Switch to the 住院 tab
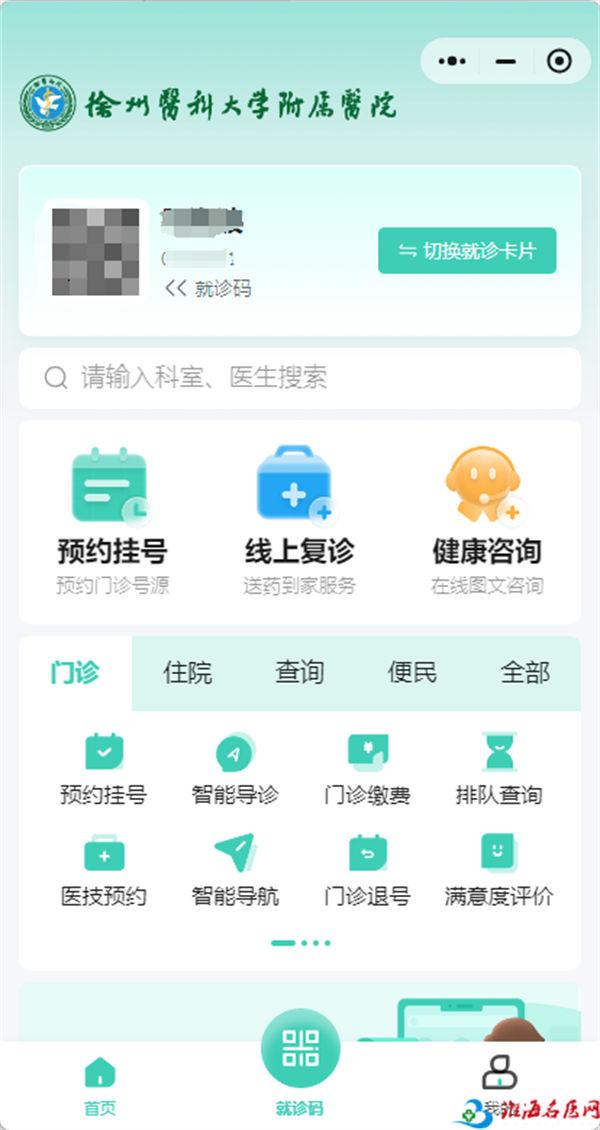Screen dimensions: 600x1130 click(x=188, y=673)
